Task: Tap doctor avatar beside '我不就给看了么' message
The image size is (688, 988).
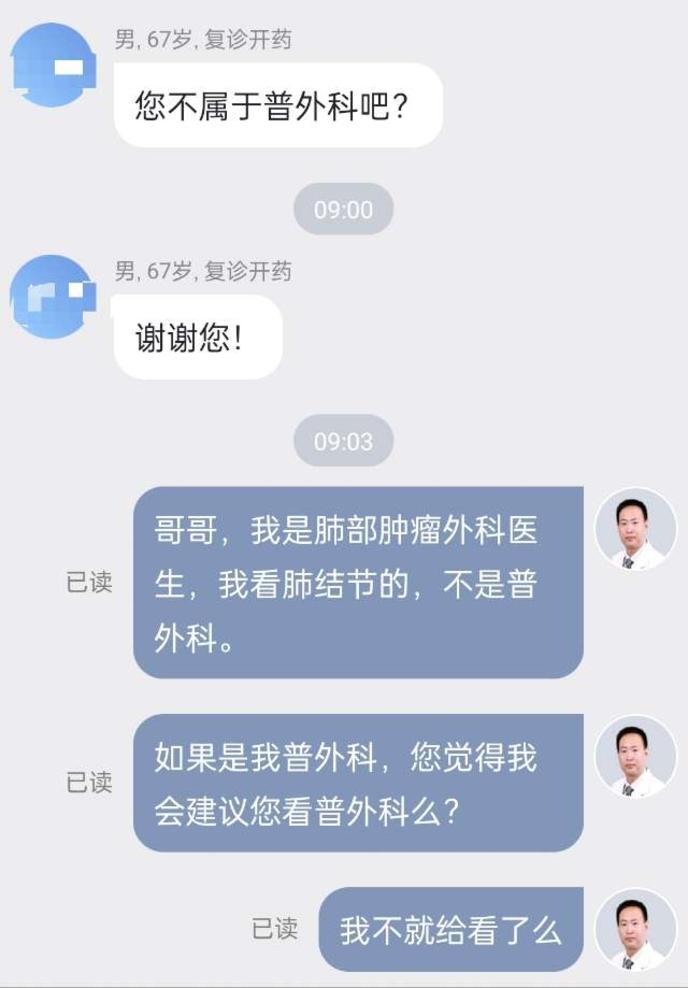Action: [635, 930]
